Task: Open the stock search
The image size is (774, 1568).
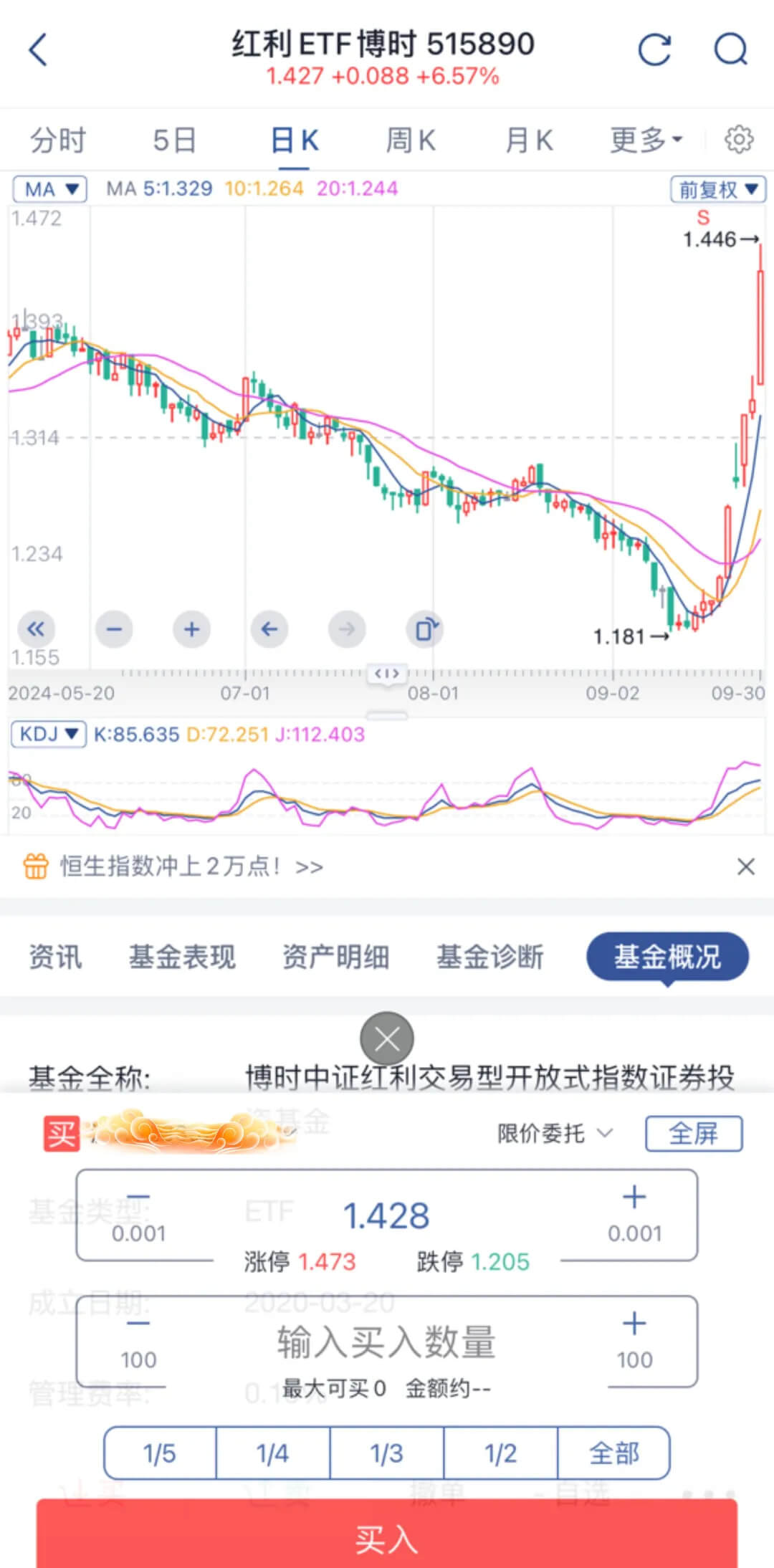Action: 731,50
